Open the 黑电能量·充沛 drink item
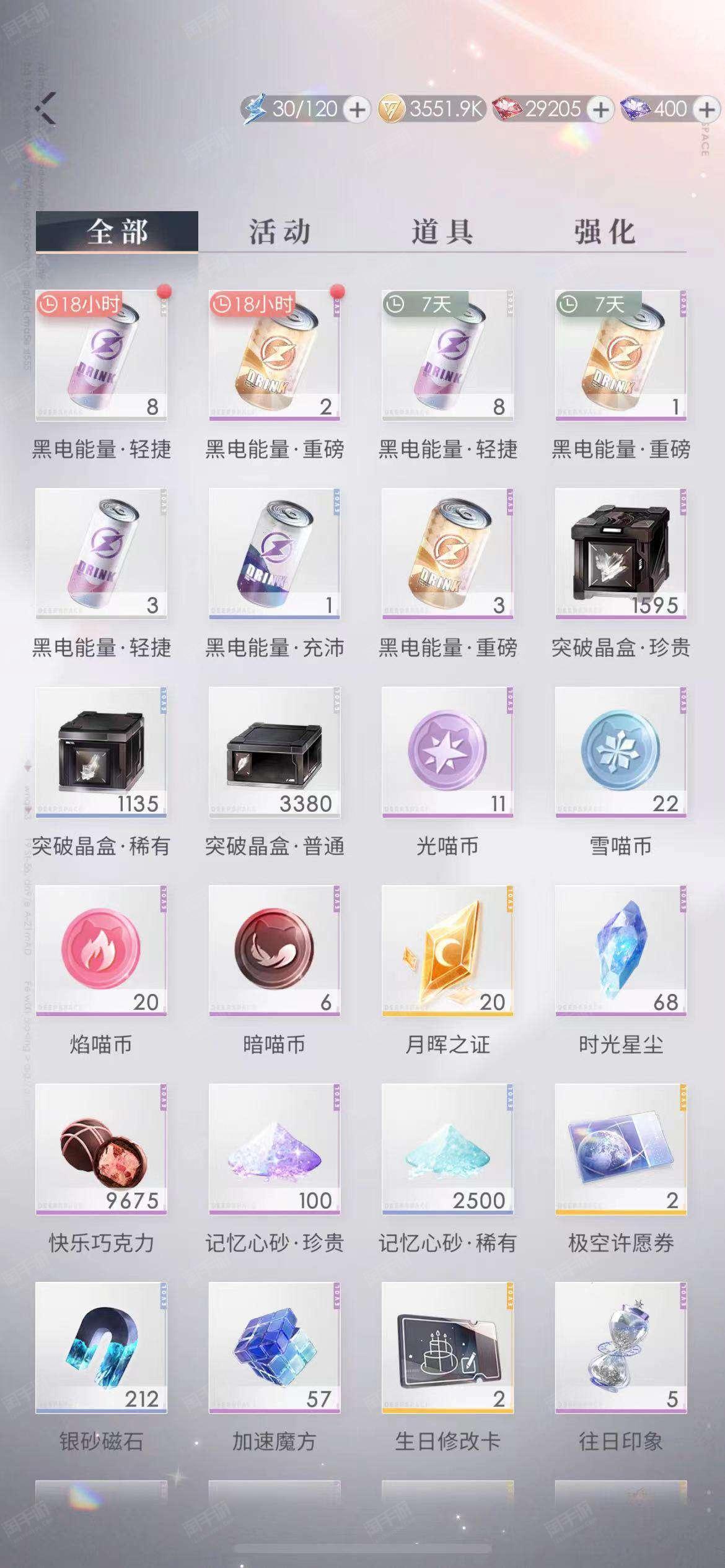 [274, 554]
